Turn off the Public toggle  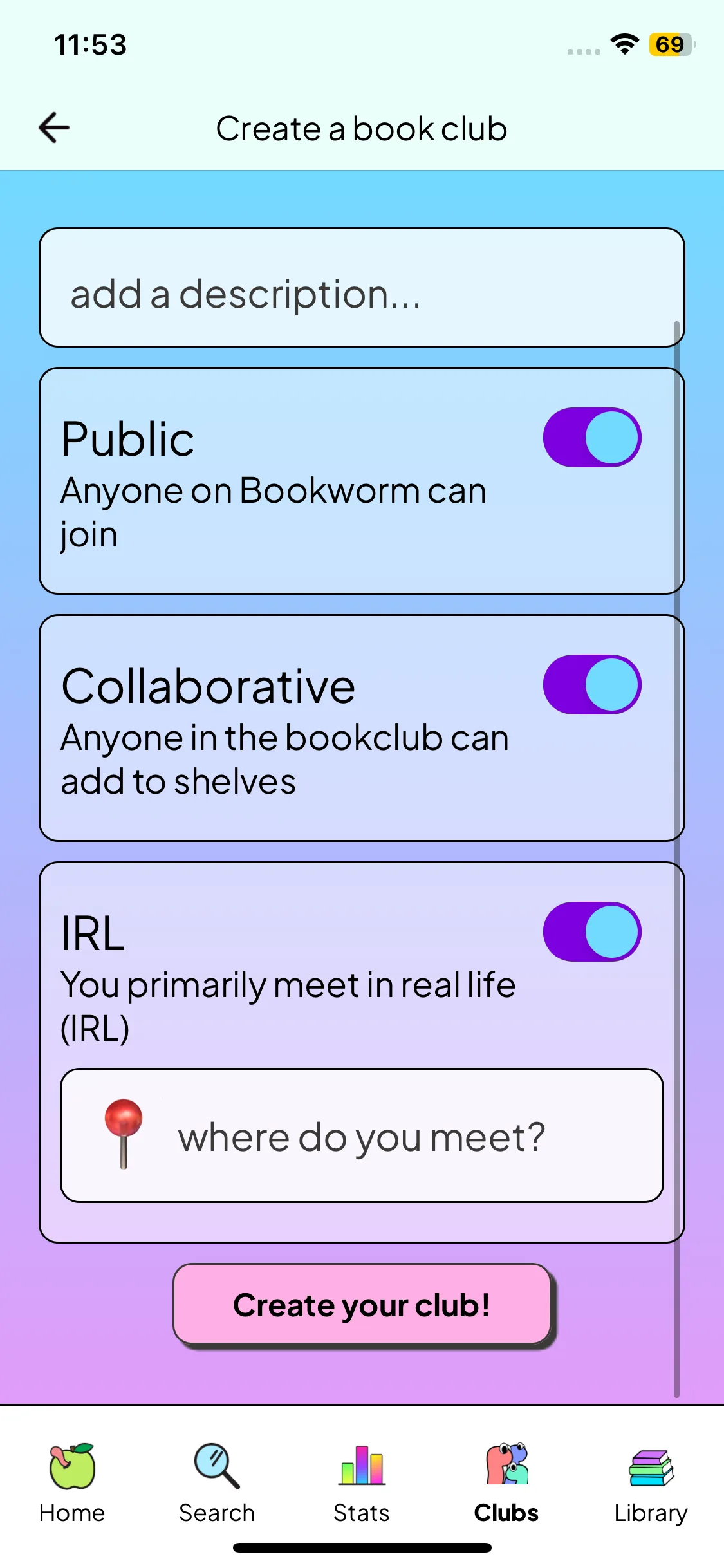click(x=591, y=438)
